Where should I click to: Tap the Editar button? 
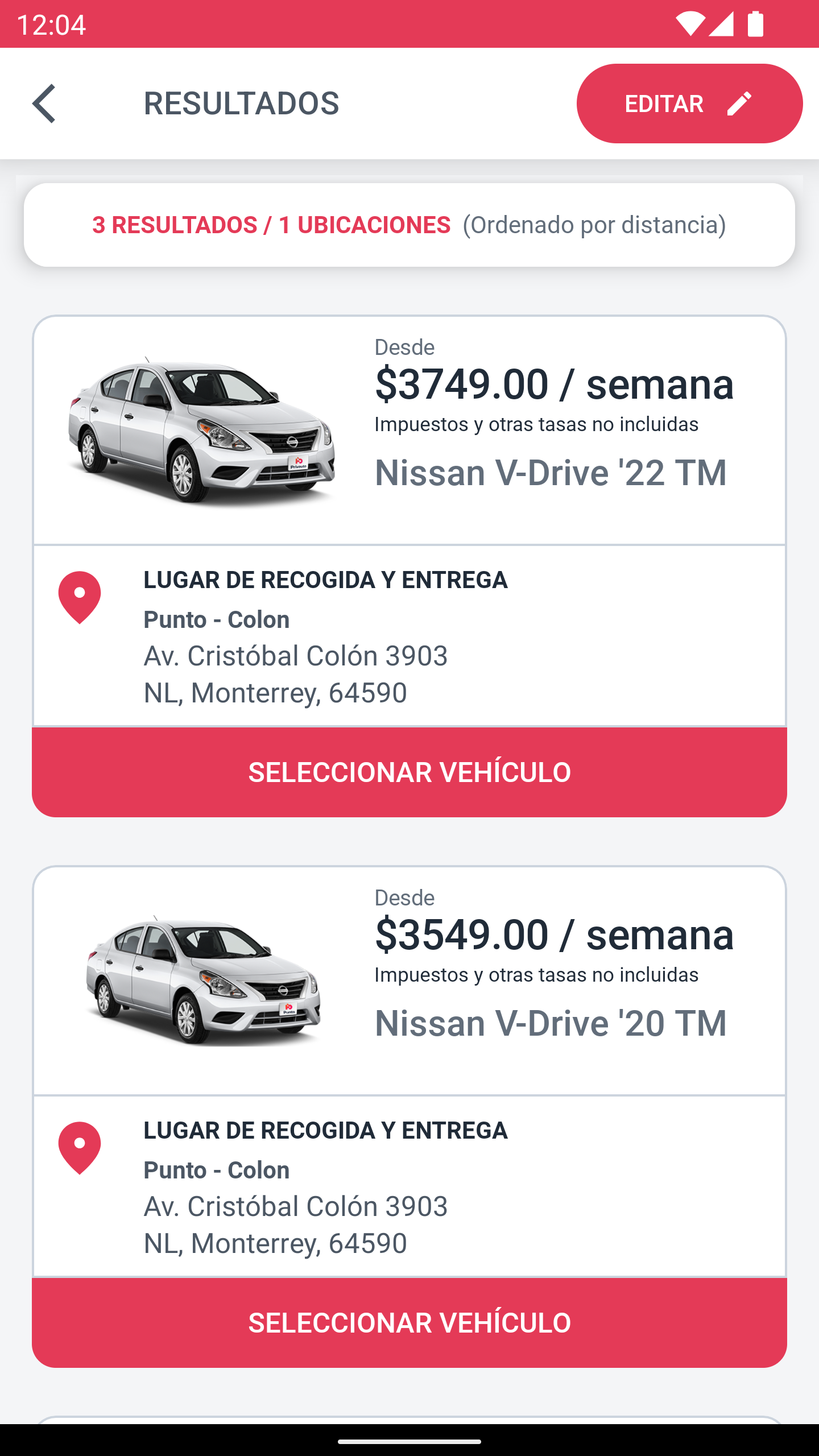point(689,104)
